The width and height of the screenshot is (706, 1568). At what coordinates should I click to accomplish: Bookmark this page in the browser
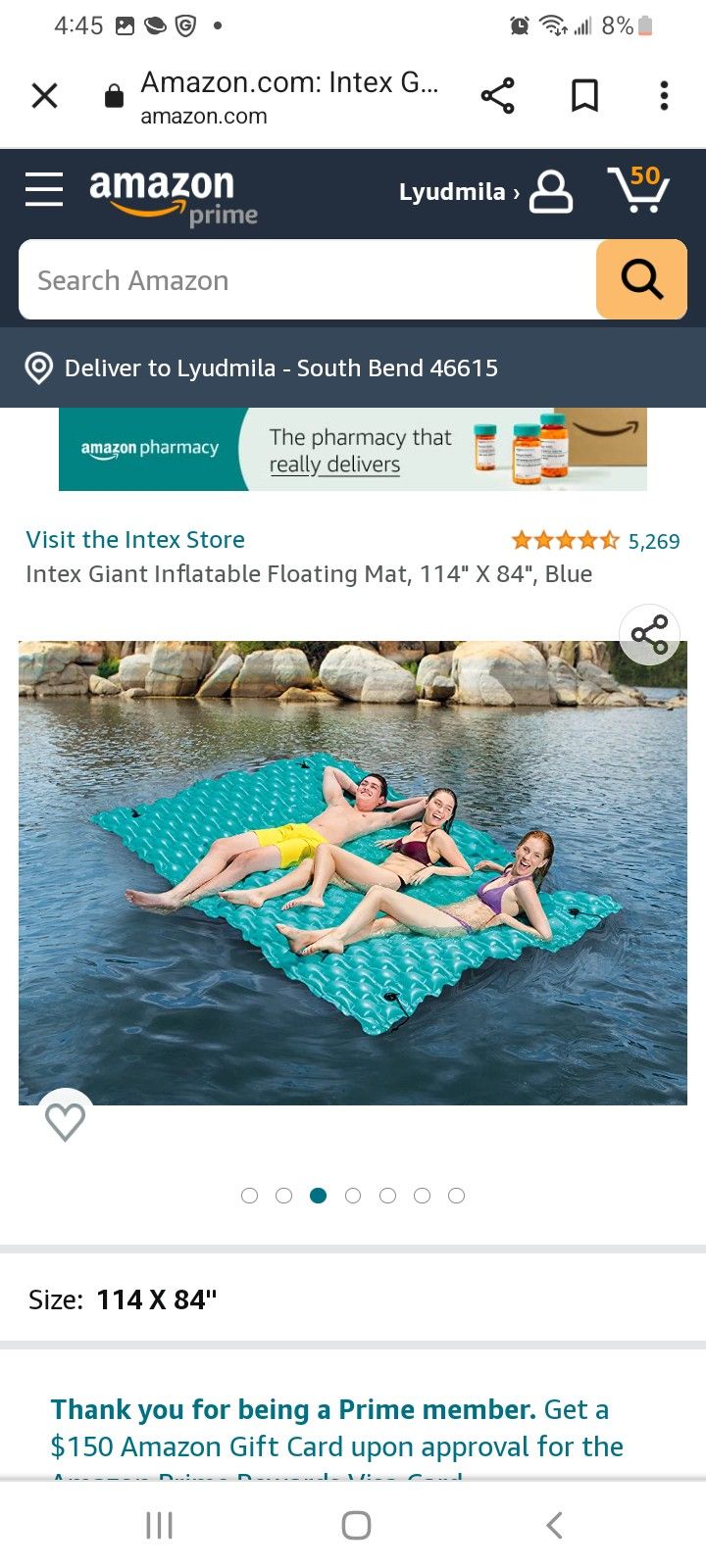[584, 96]
